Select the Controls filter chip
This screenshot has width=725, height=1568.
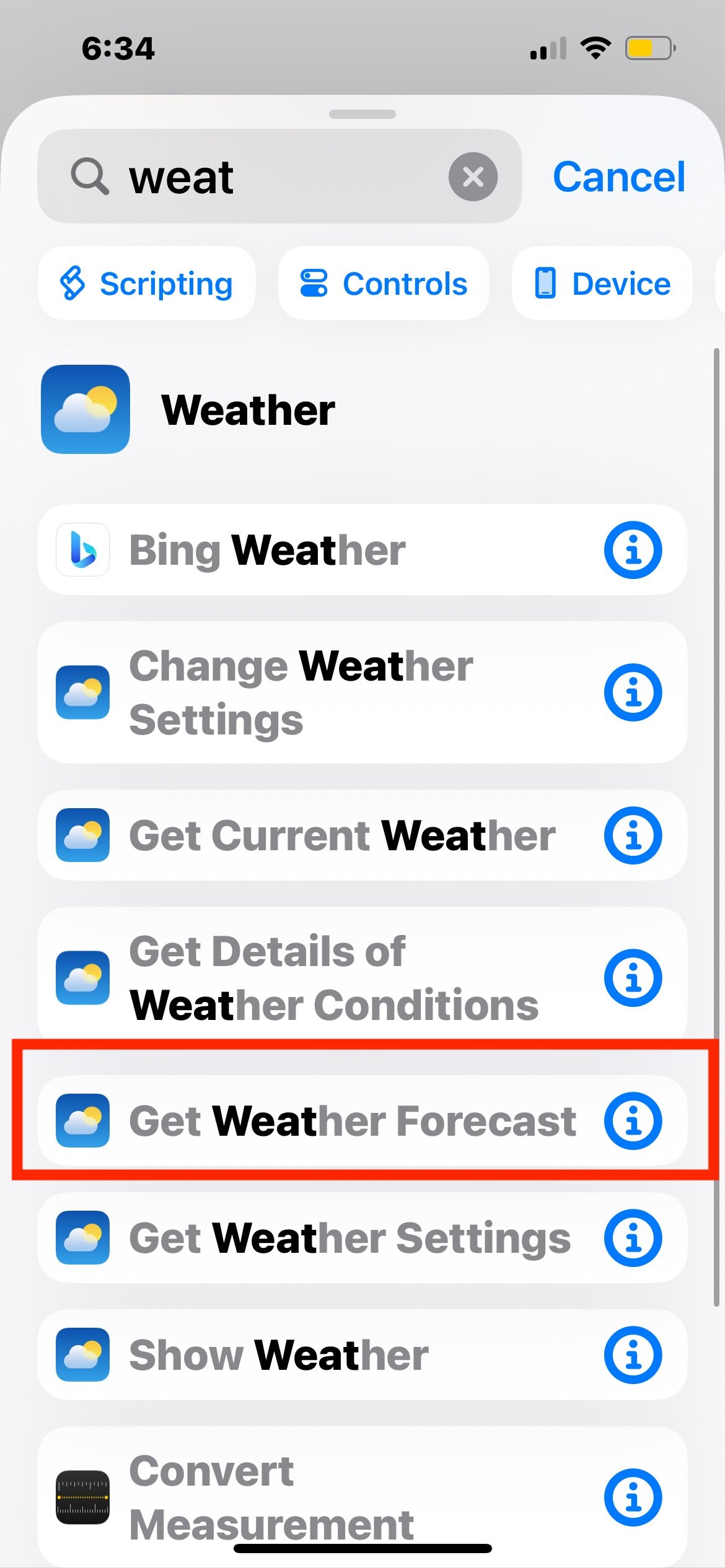pyautogui.click(x=384, y=284)
